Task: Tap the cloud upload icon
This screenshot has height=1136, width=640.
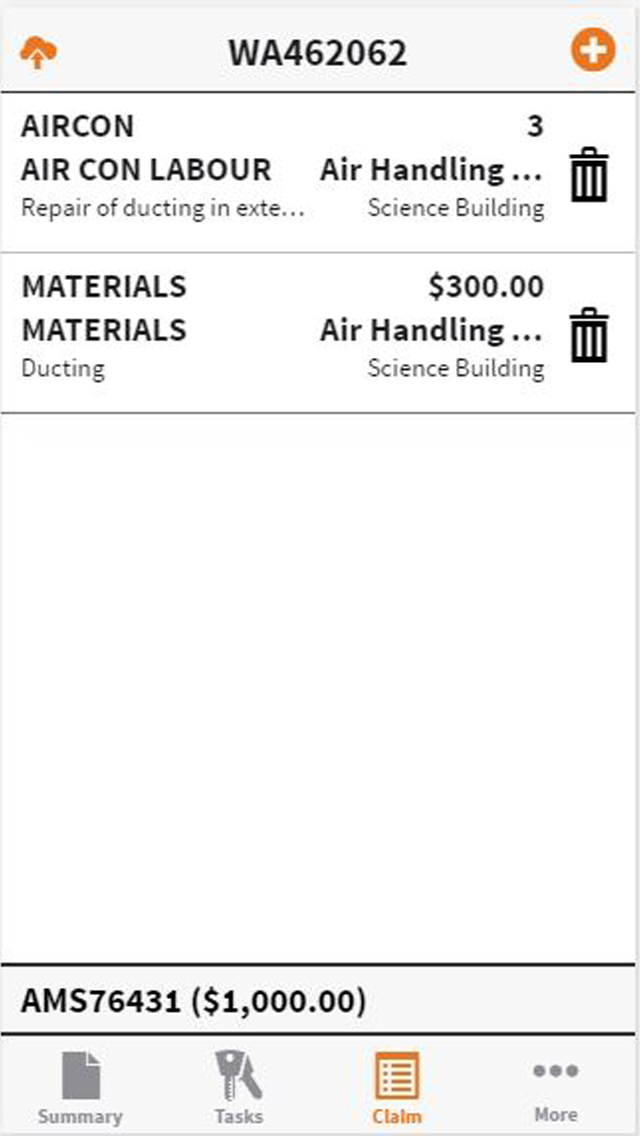Action: pyautogui.click(x=38, y=50)
